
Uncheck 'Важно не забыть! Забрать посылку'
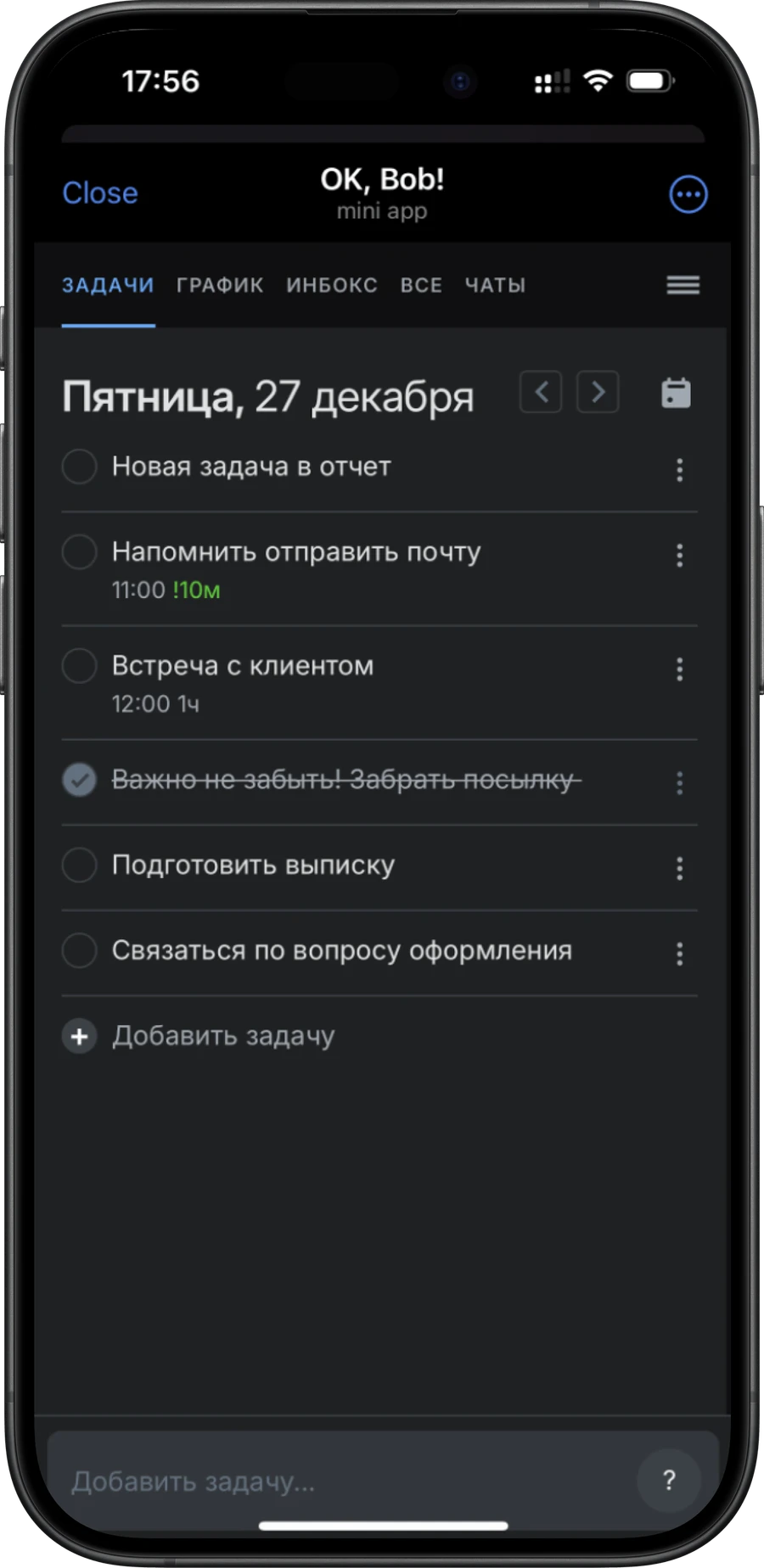tap(79, 780)
